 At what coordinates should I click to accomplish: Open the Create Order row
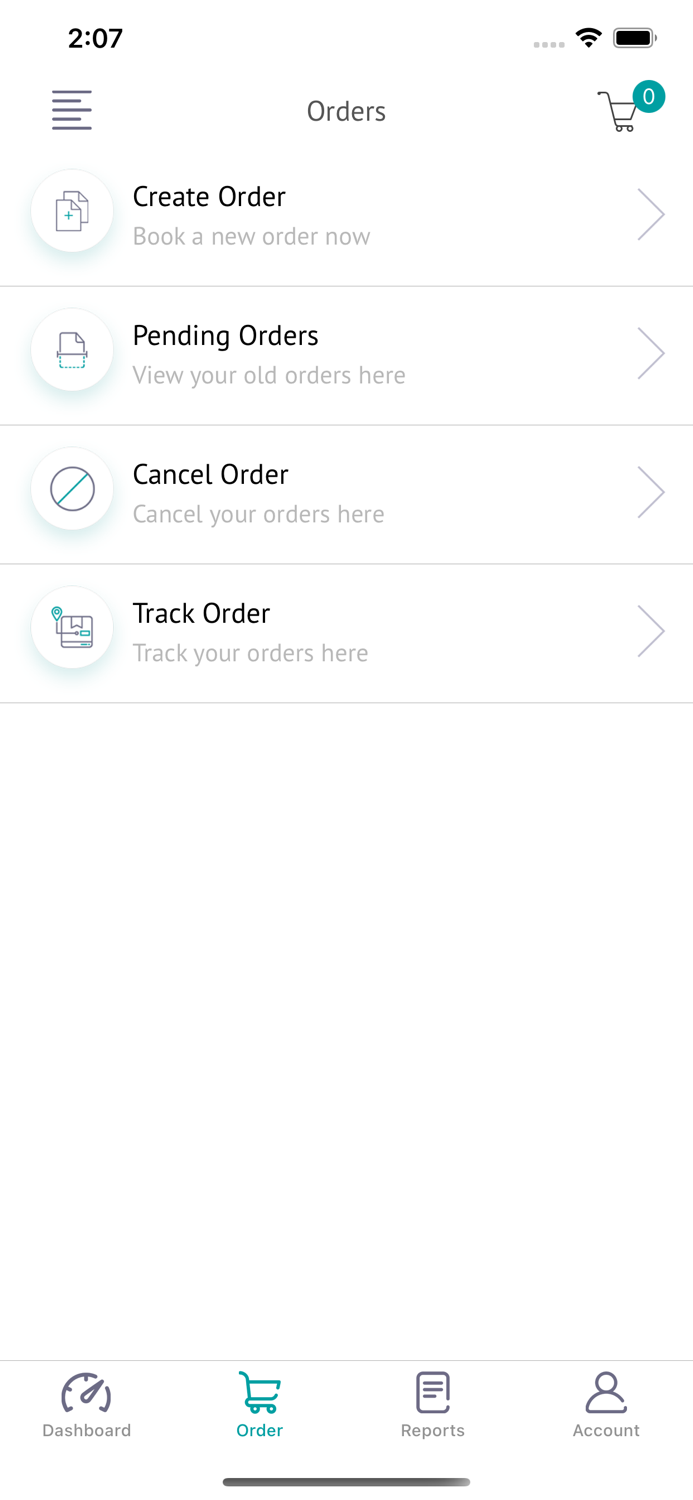point(346,215)
